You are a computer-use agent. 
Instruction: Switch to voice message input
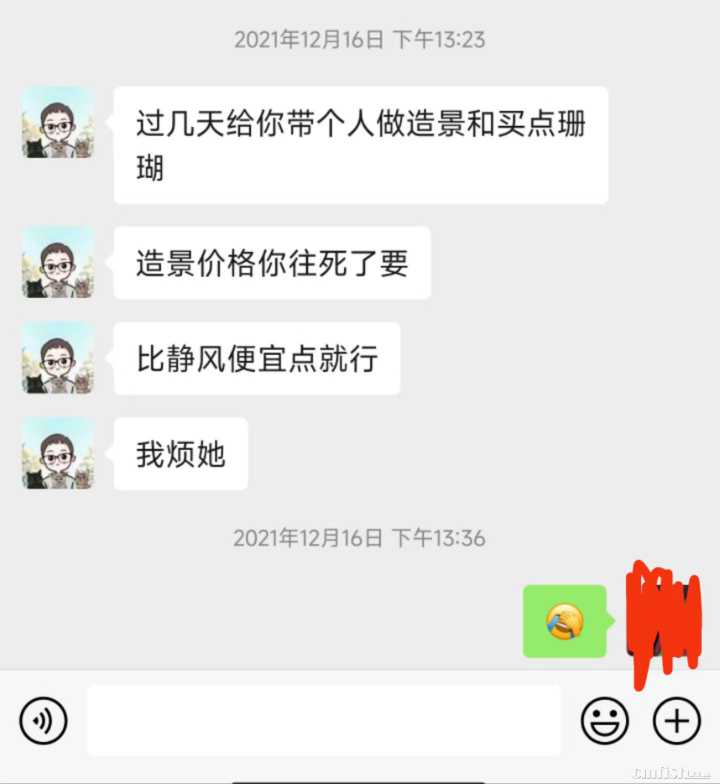click(43, 720)
